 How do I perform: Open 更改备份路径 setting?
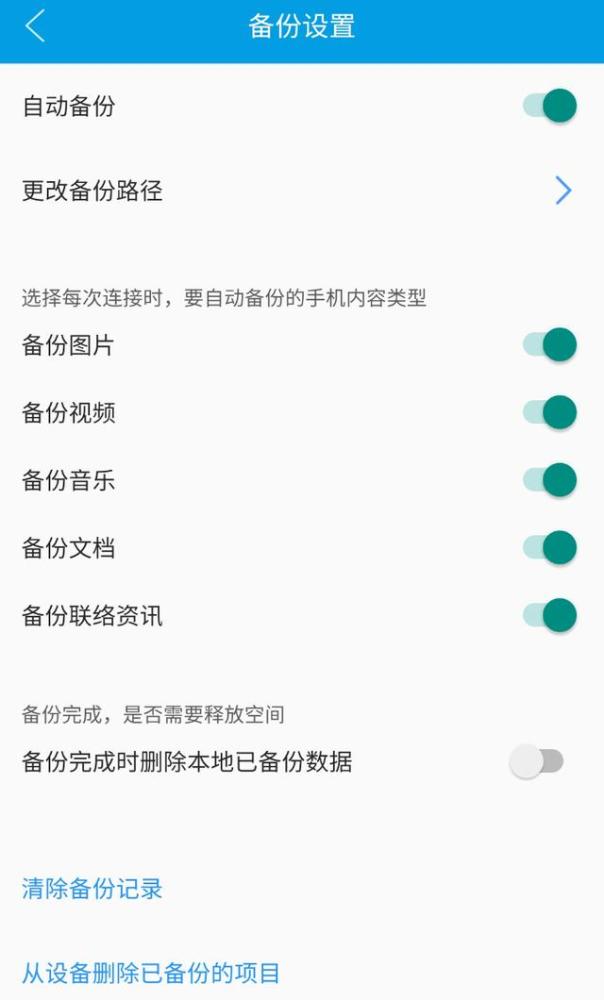[x=302, y=191]
